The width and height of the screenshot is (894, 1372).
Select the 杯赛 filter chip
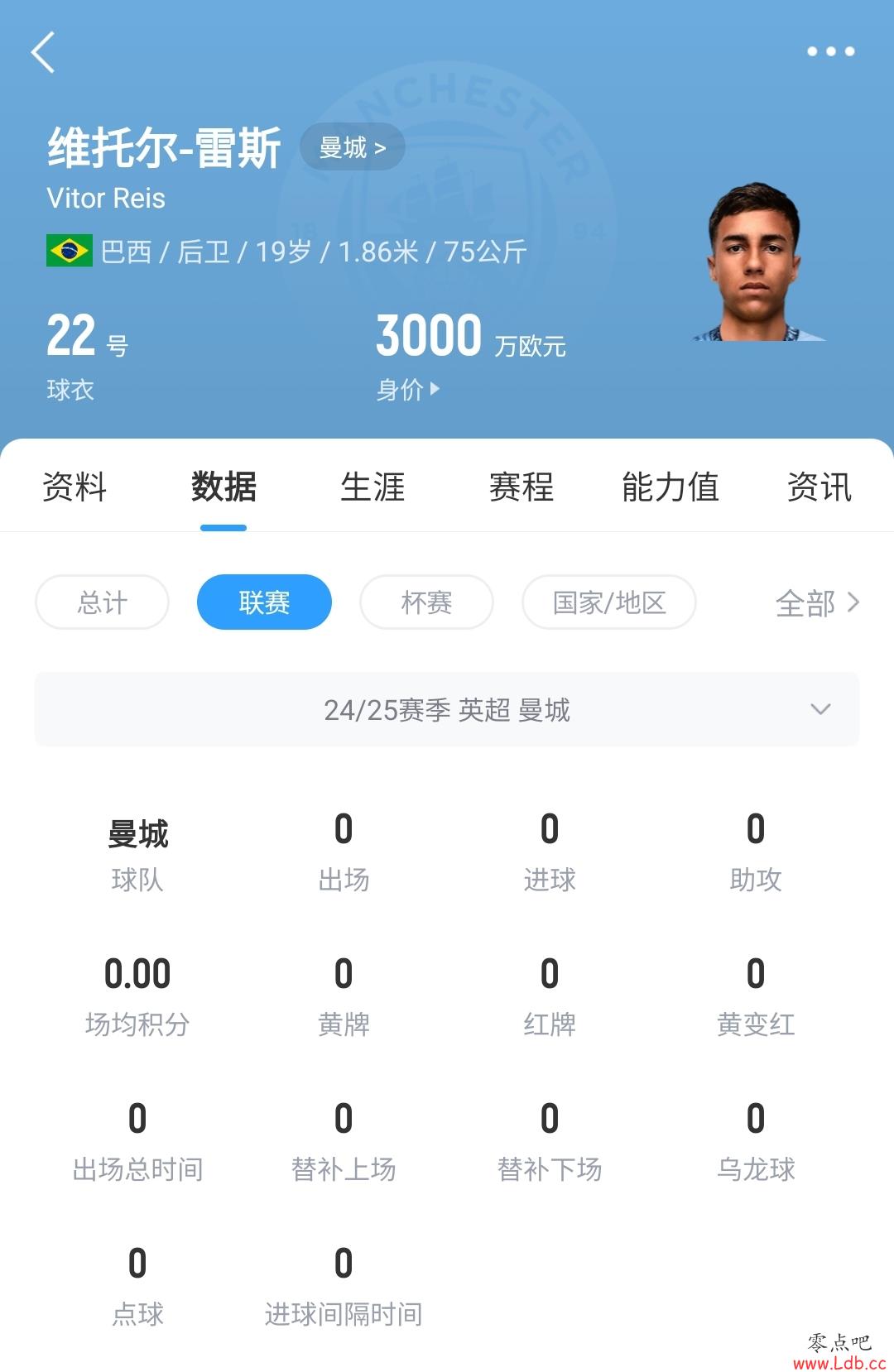[x=426, y=602]
